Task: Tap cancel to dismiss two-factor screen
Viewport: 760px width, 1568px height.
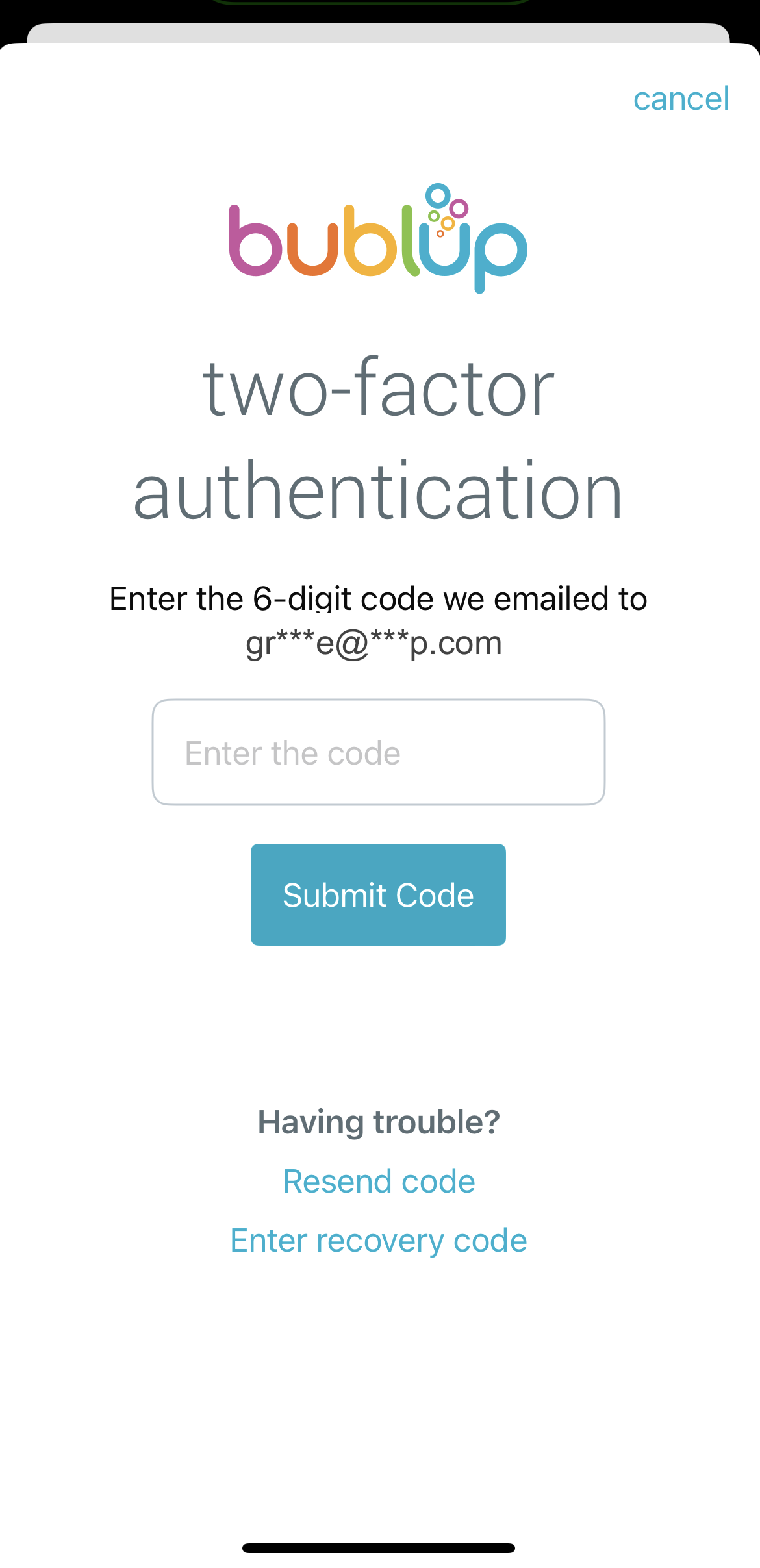Action: point(681,99)
